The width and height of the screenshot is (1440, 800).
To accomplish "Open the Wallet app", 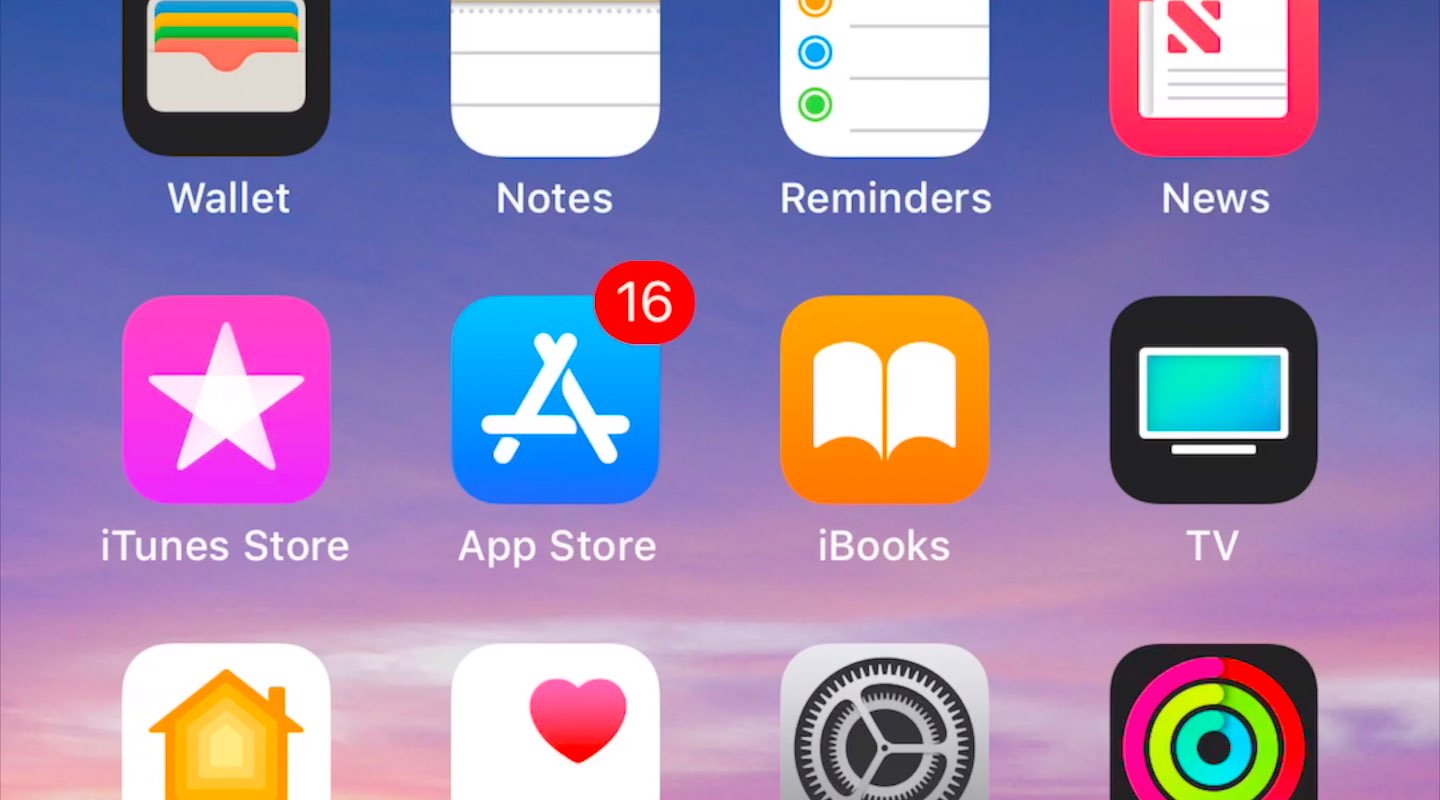I will (x=226, y=75).
